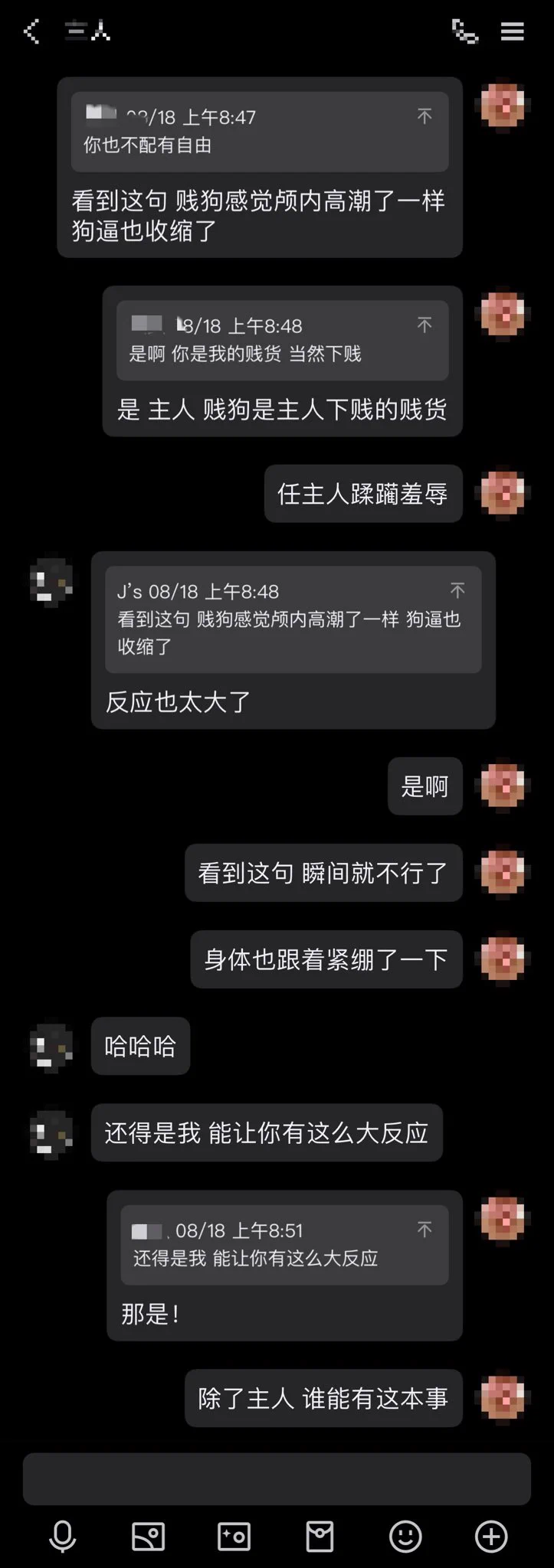554x1568 pixels.
Task: Focus the message input field
Action: point(277,1478)
